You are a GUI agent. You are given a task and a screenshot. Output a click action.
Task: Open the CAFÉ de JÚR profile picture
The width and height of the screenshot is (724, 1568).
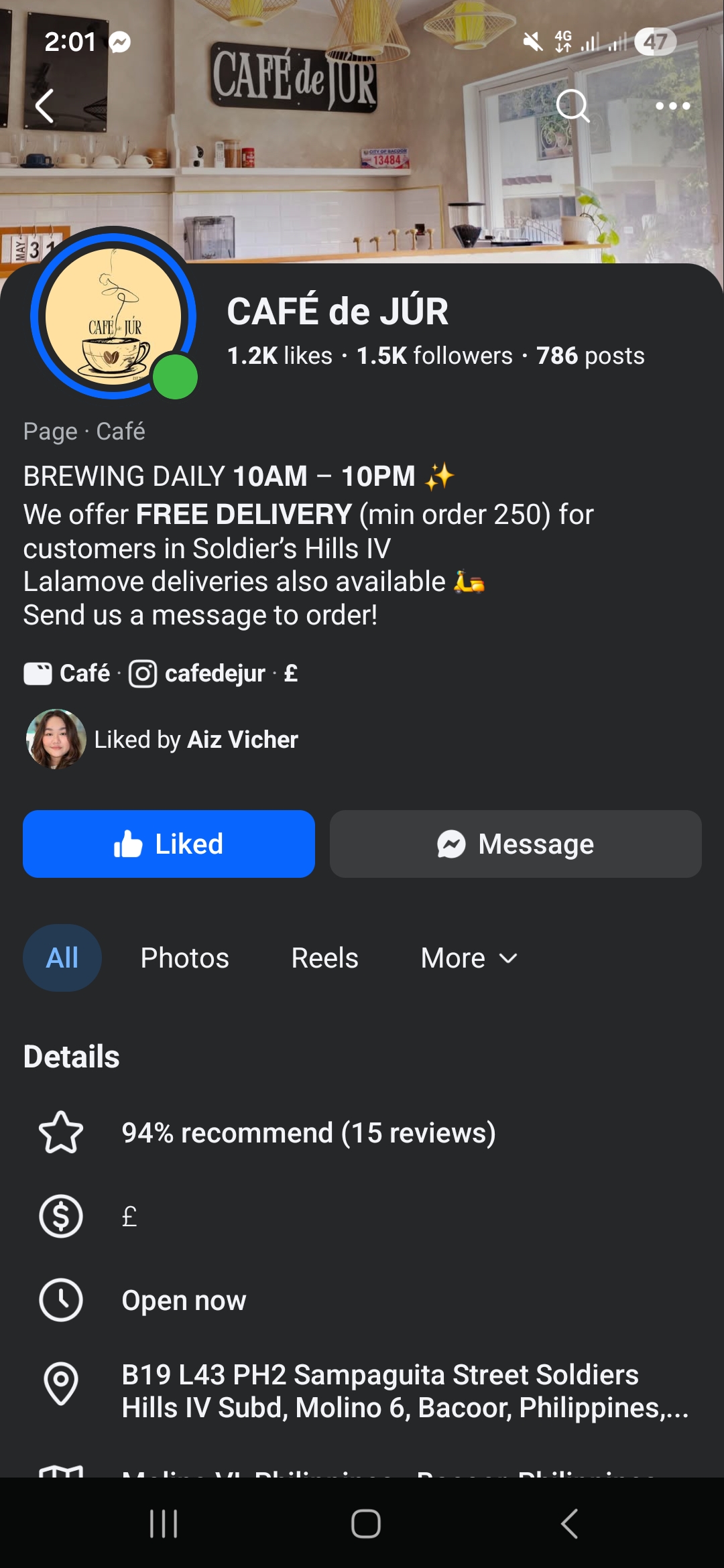point(113,315)
